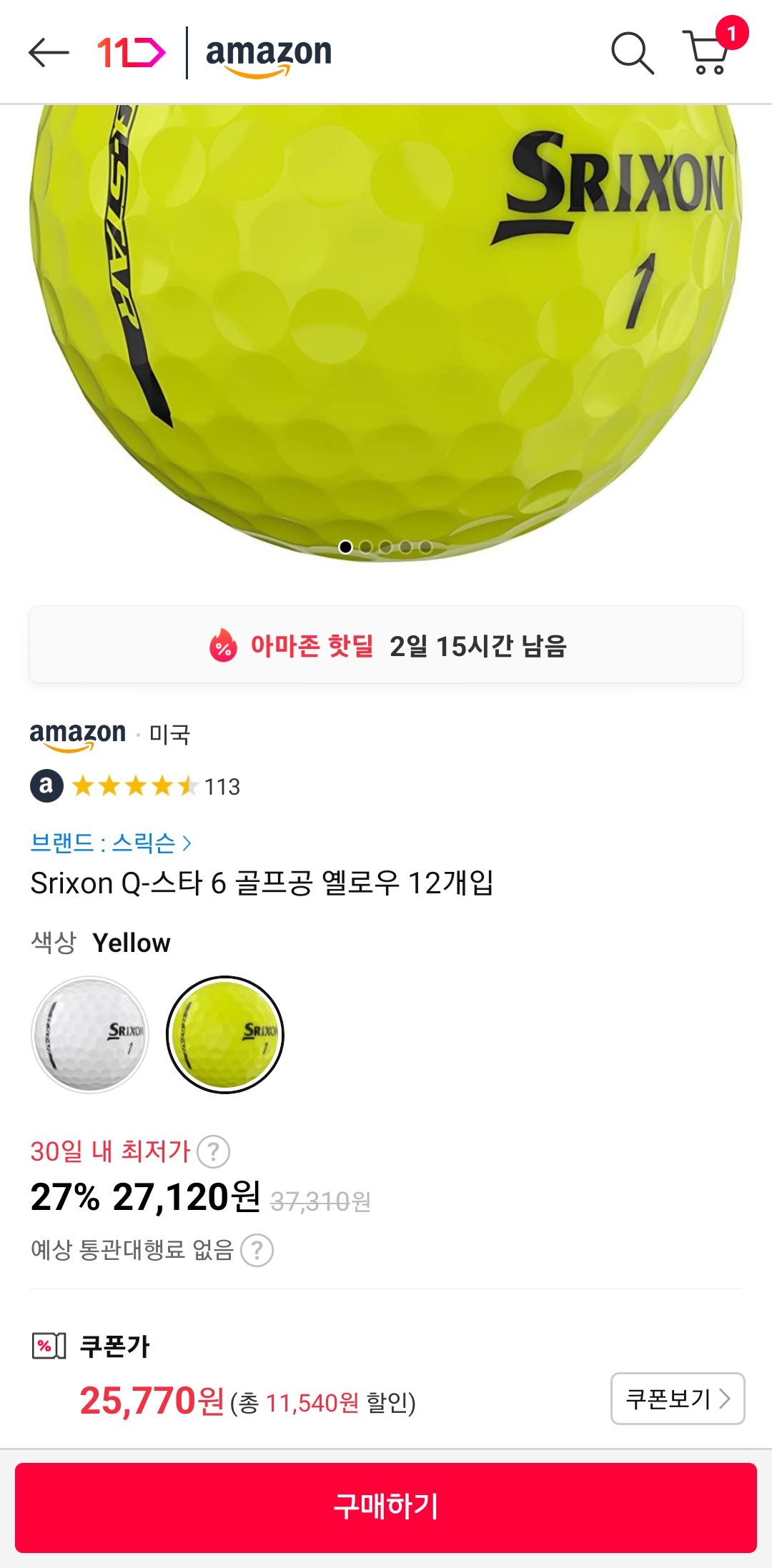772x1568 pixels.
Task: Tap 구매하기 to buy now
Action: [x=386, y=1507]
